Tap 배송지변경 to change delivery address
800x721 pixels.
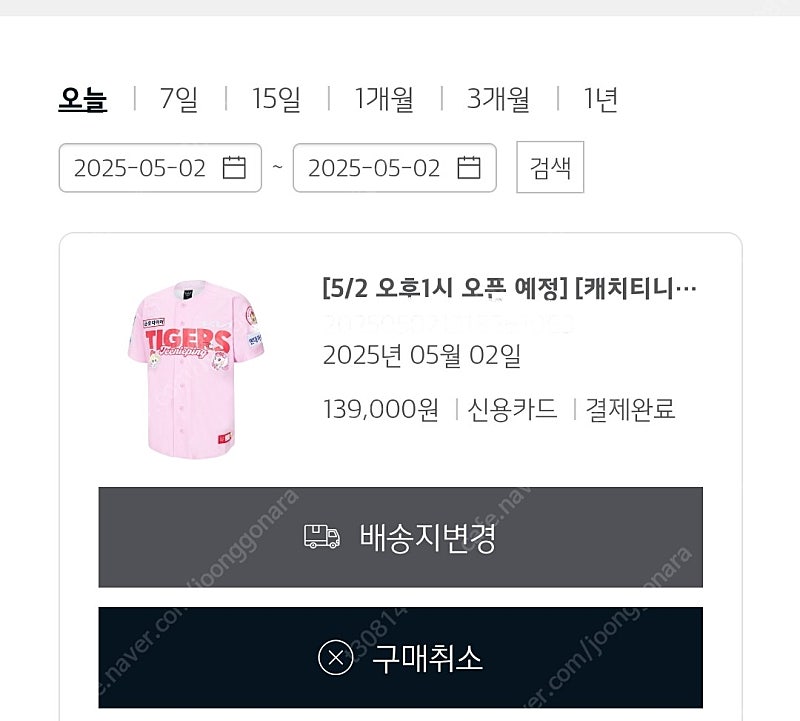(400, 537)
